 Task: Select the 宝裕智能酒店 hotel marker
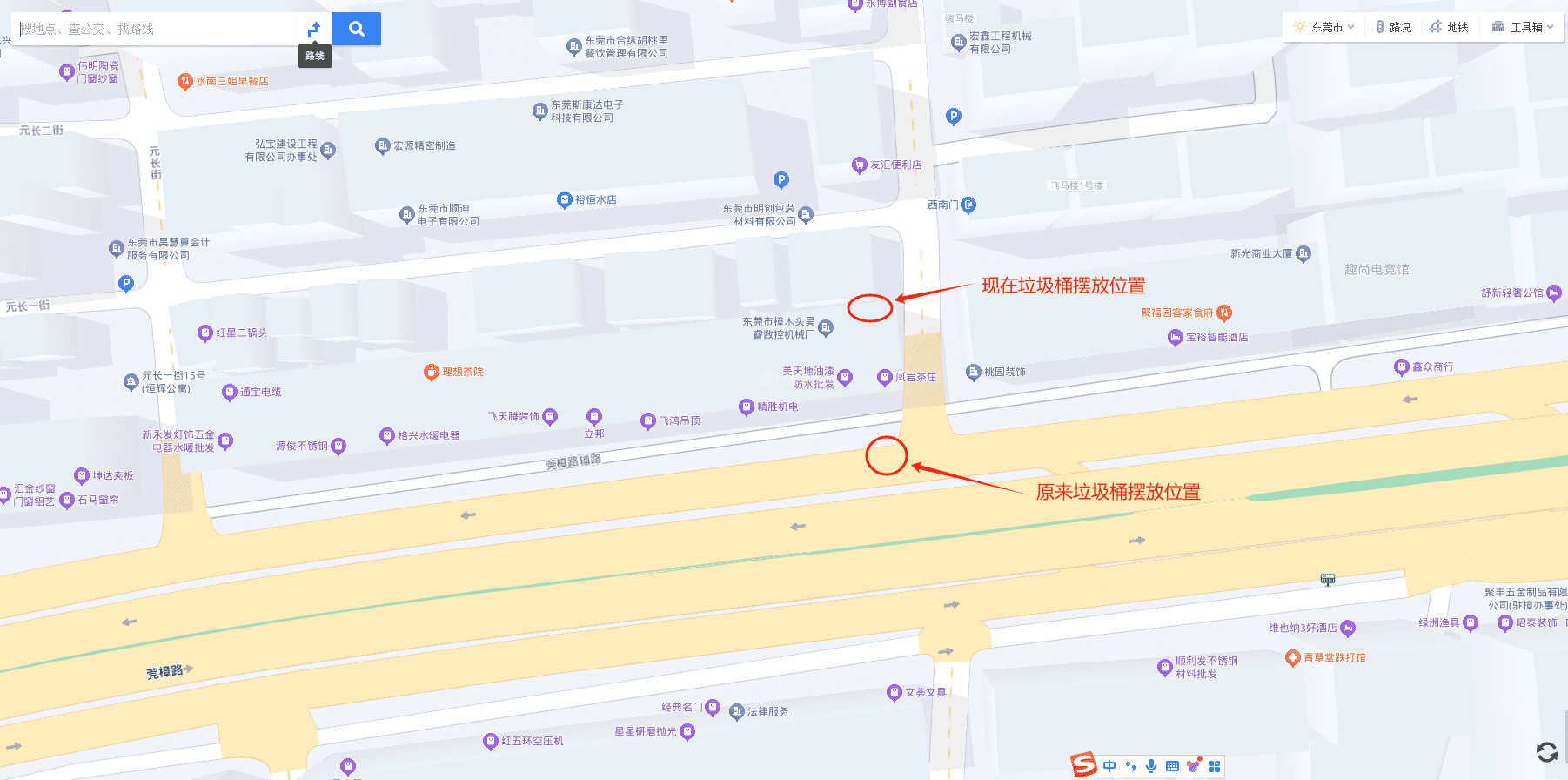coord(1176,337)
